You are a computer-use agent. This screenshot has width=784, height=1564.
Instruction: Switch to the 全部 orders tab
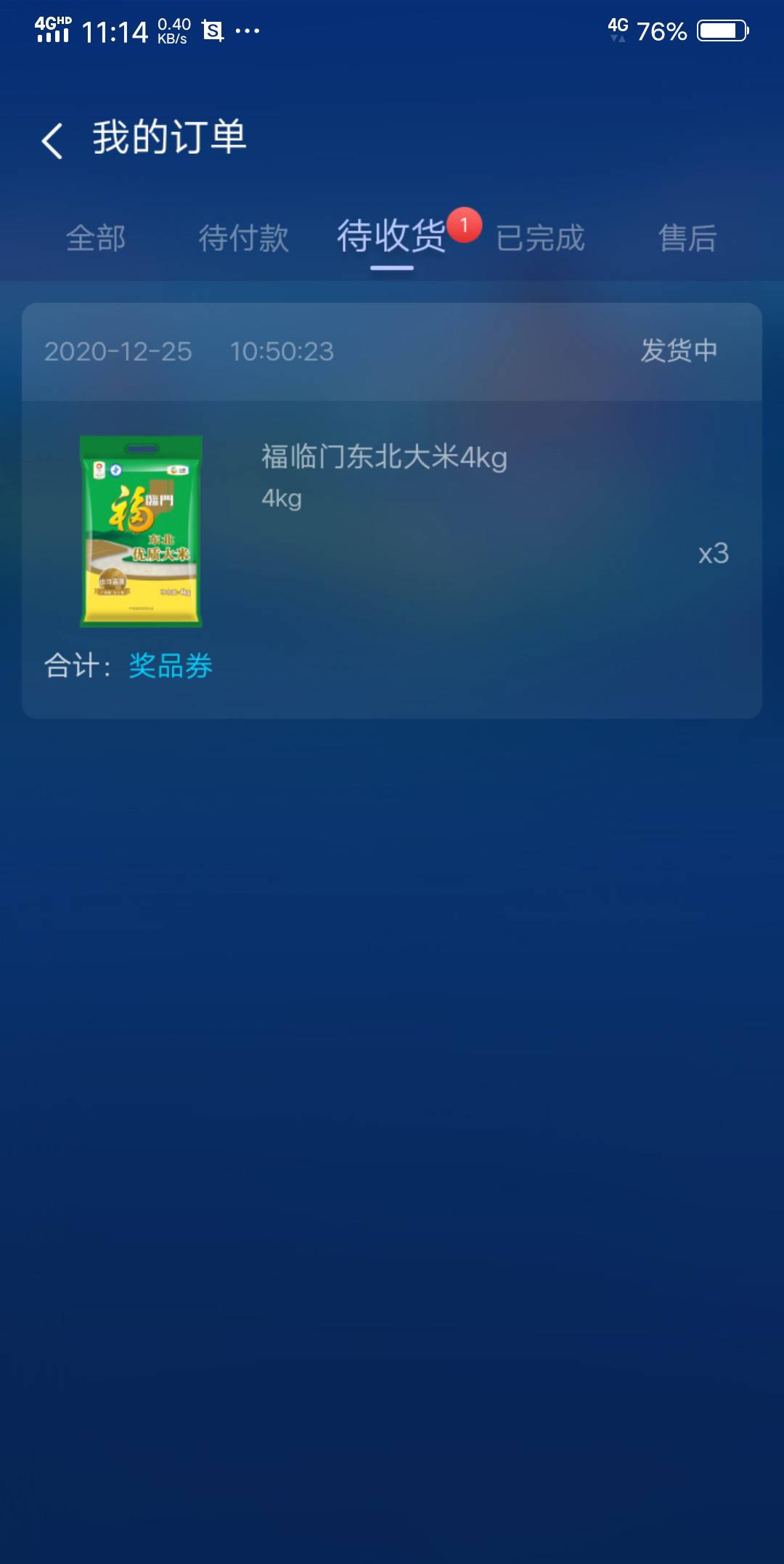[x=97, y=238]
